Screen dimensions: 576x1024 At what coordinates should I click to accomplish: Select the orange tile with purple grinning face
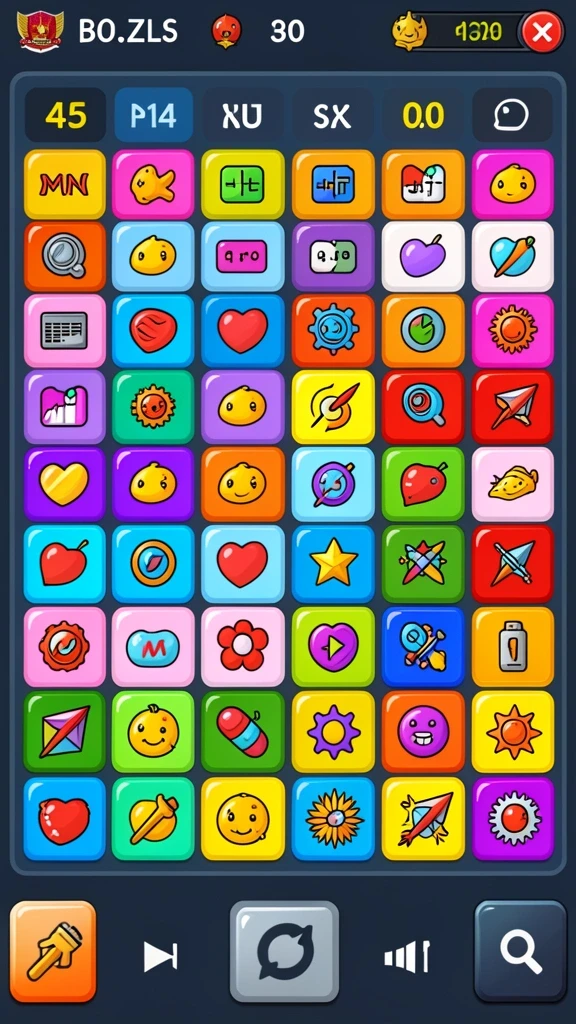(423, 731)
